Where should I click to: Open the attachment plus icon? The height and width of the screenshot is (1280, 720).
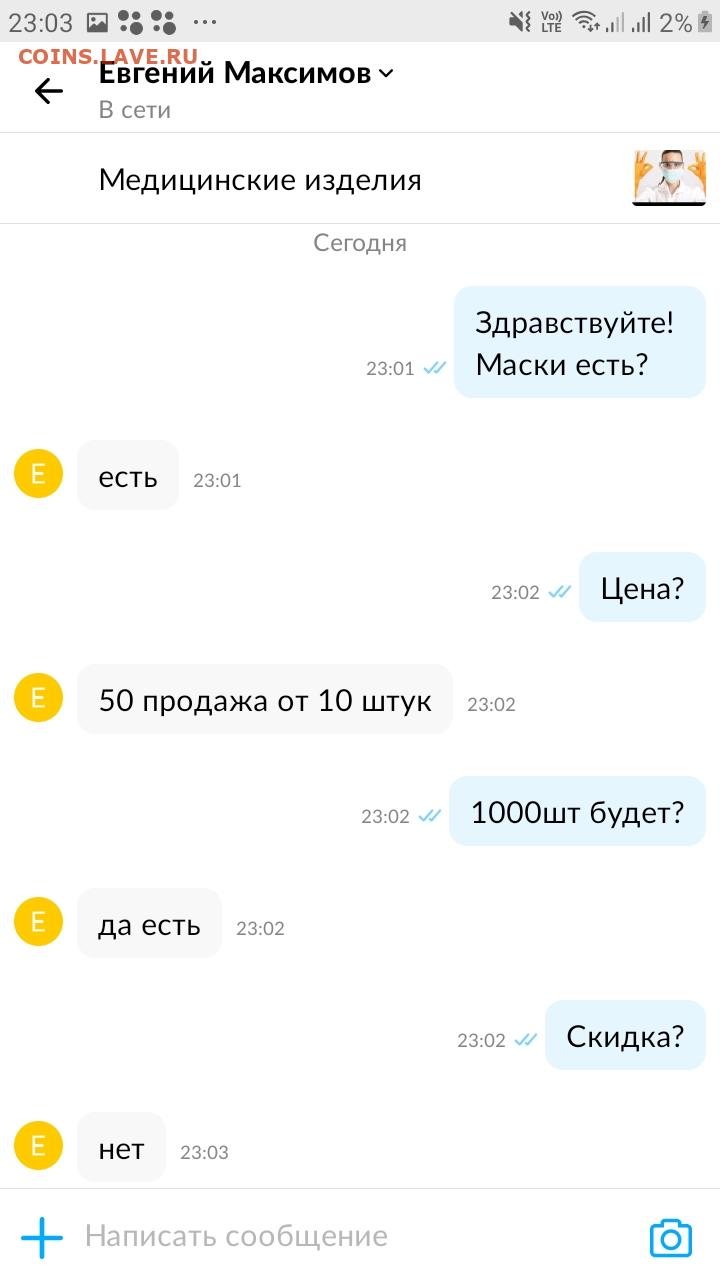point(42,1237)
